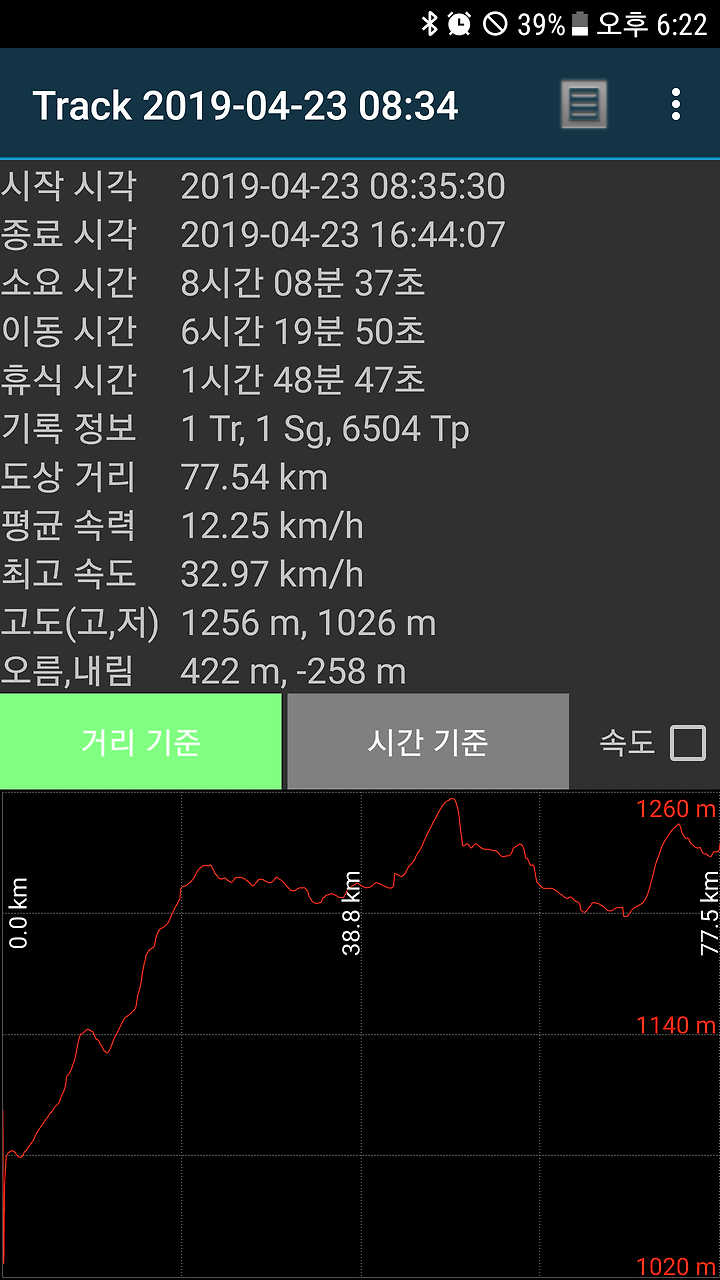Open the three-dot overflow menu

[x=676, y=104]
